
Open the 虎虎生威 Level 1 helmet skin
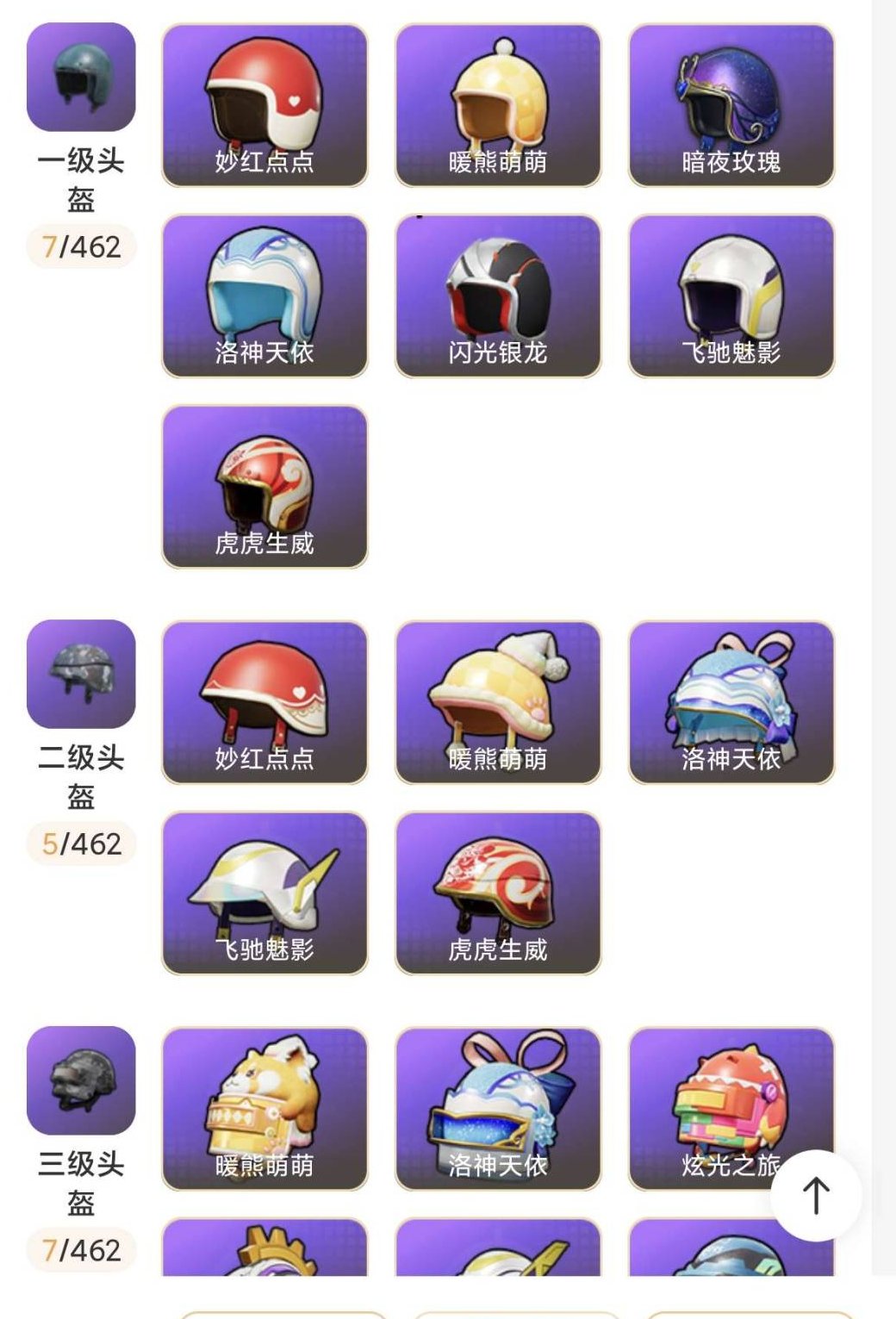[x=265, y=485]
